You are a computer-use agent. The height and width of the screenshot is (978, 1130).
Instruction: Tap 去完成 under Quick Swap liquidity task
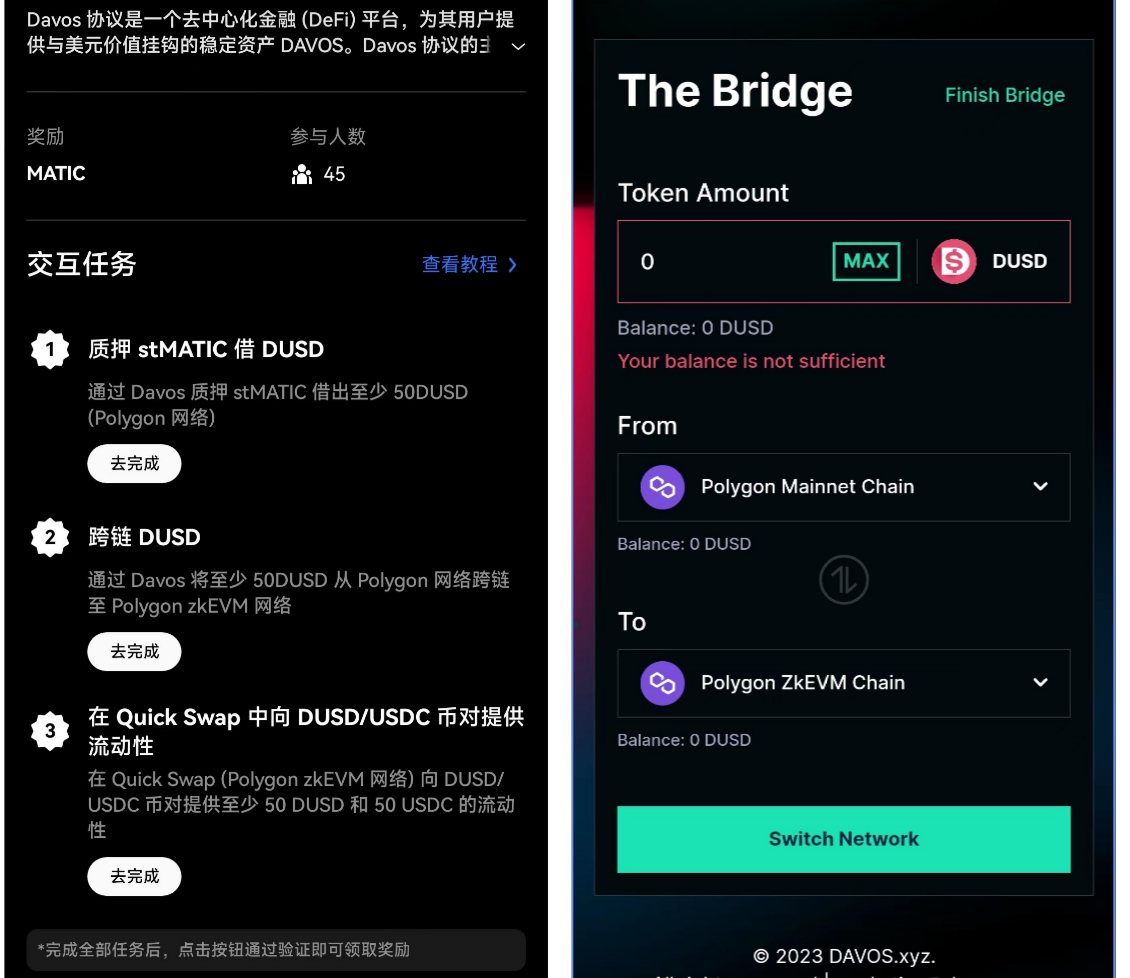point(134,877)
